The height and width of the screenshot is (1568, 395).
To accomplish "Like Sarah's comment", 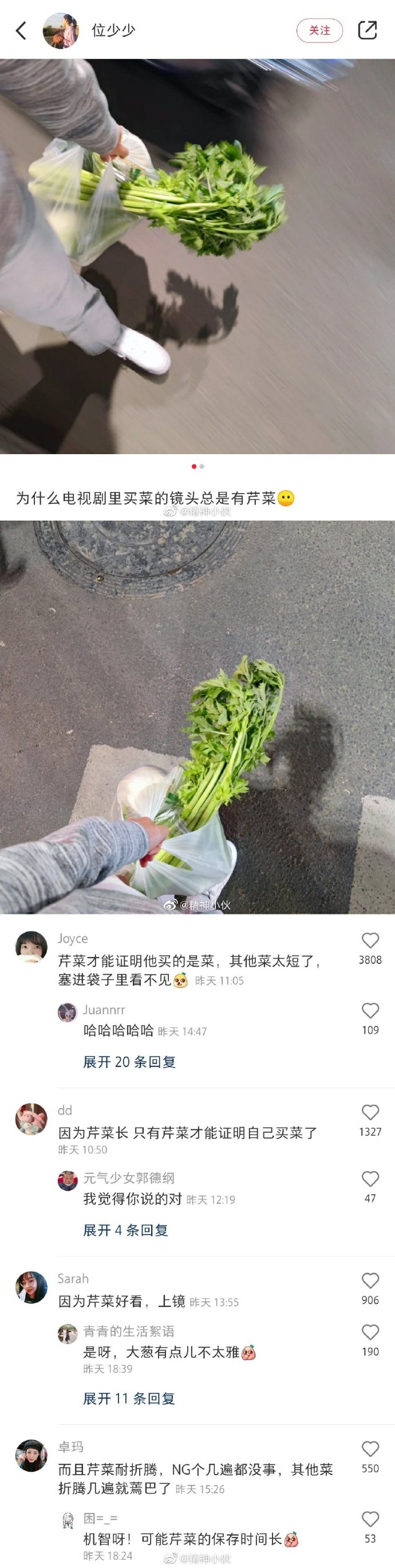I will (x=370, y=1281).
